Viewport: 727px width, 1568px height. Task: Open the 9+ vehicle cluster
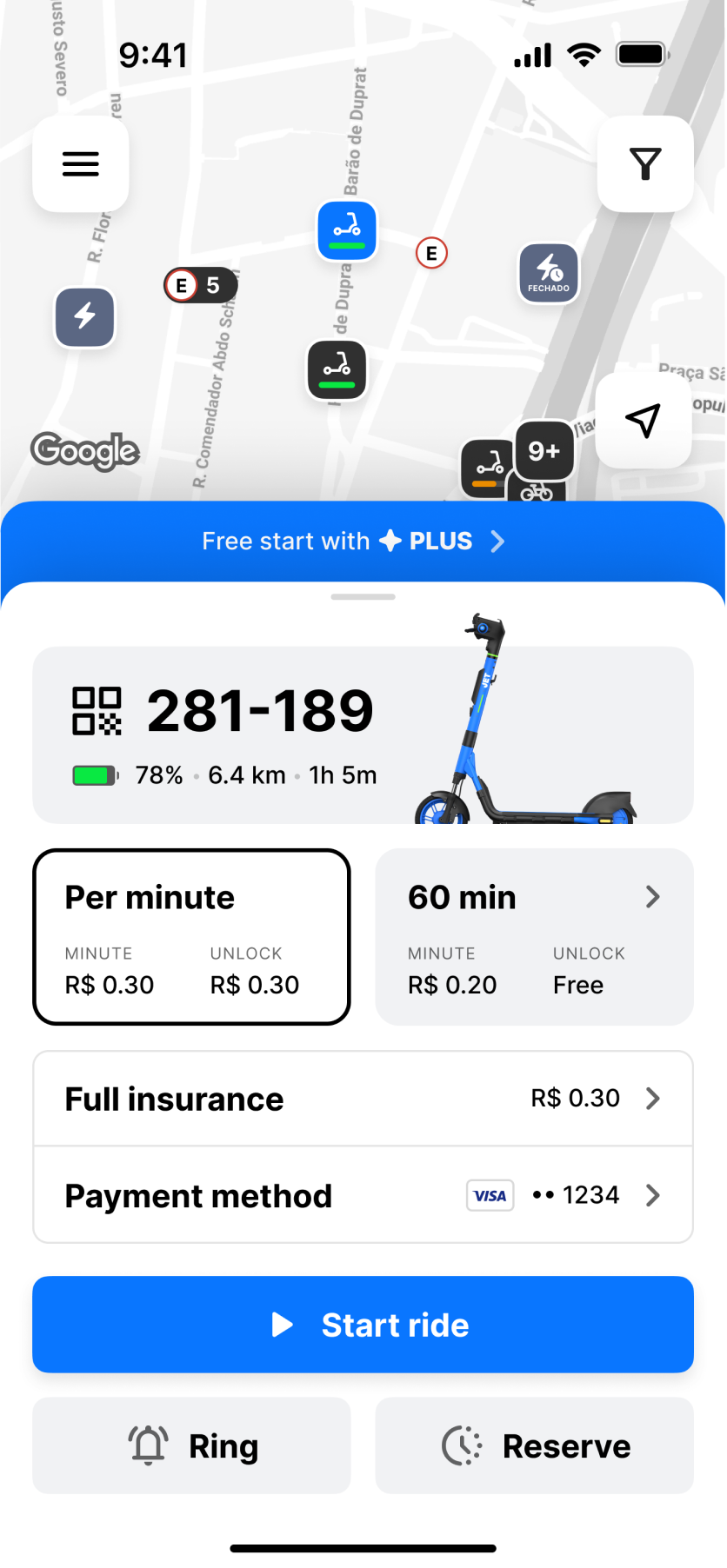(544, 450)
